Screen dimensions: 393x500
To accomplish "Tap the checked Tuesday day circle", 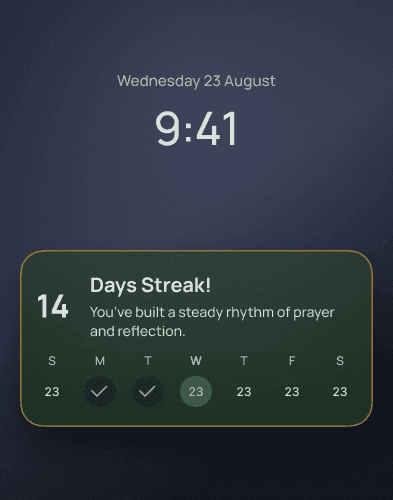I will [x=148, y=392].
